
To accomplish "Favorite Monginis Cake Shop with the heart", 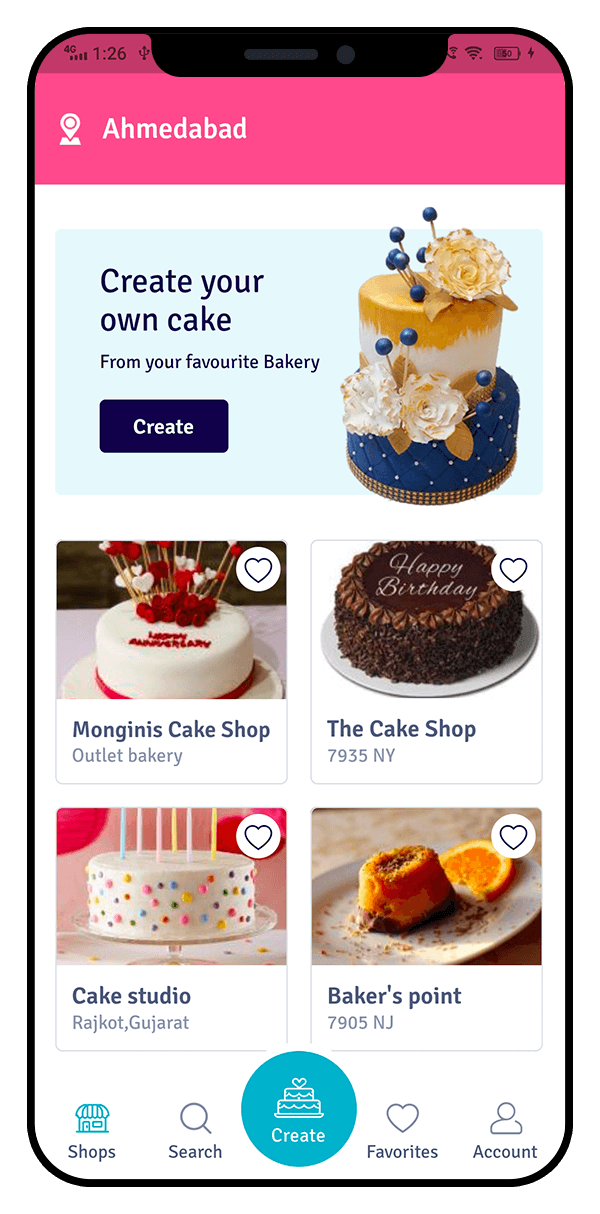I will 258,570.
